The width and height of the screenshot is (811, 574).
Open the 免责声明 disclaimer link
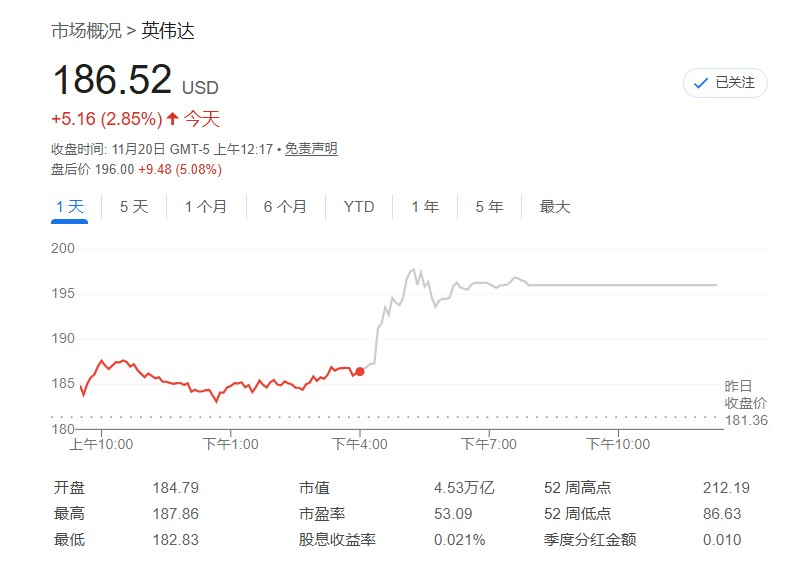(311, 149)
